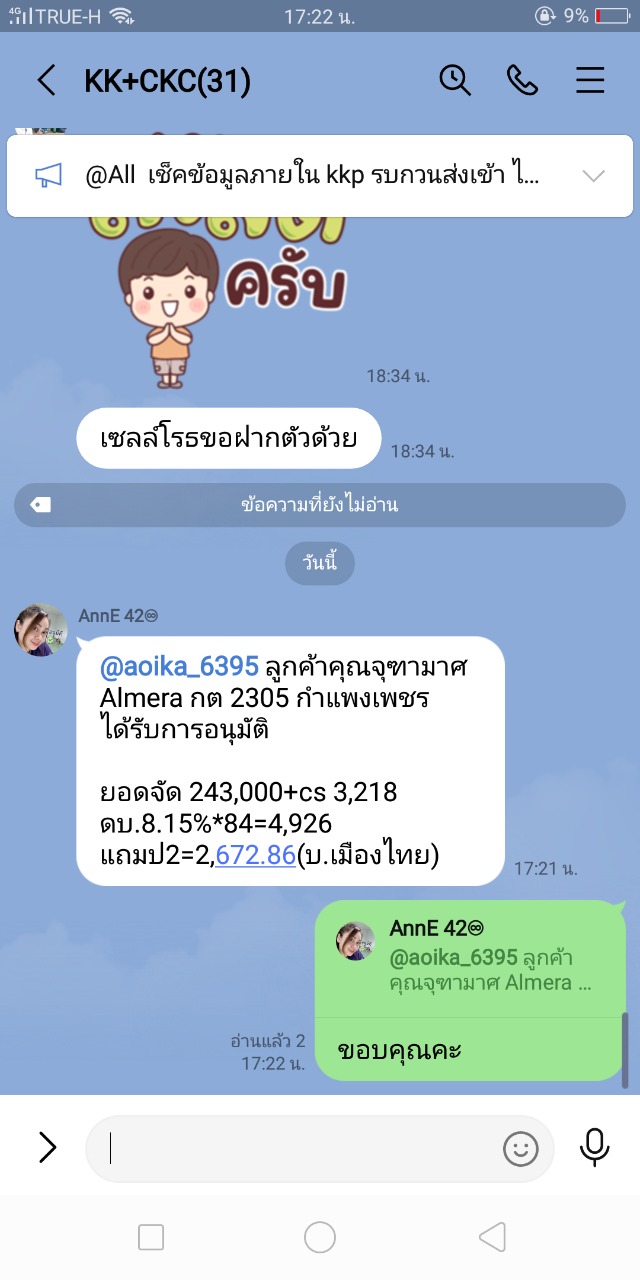The height and width of the screenshot is (1280, 640).
Task: Go to the phone's home screen
Action: click(320, 1238)
